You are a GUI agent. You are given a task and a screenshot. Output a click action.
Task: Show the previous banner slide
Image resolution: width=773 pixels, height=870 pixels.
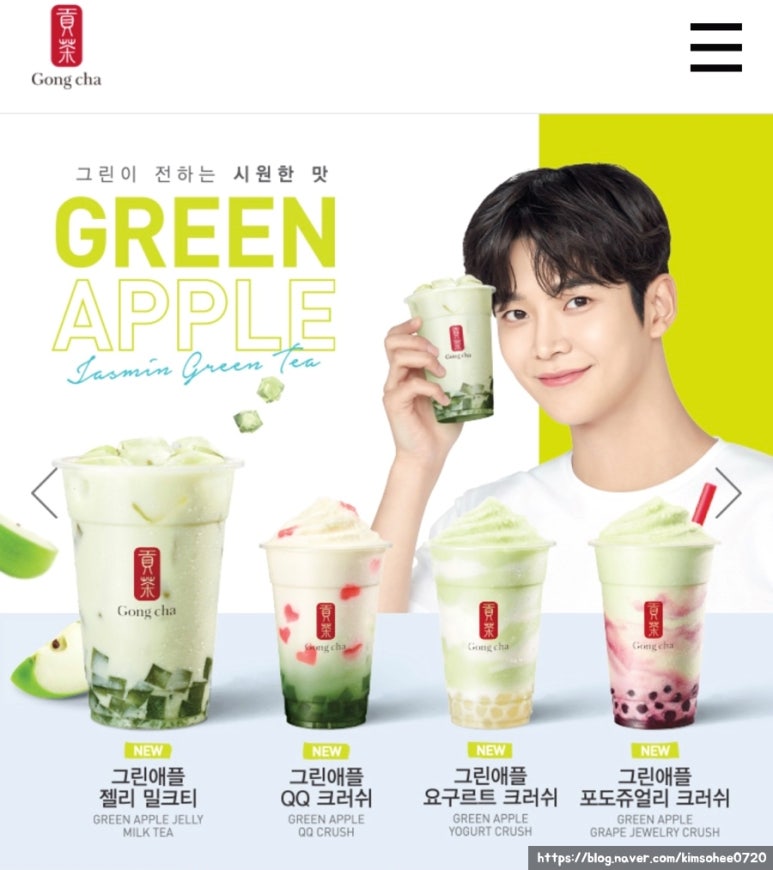44,493
